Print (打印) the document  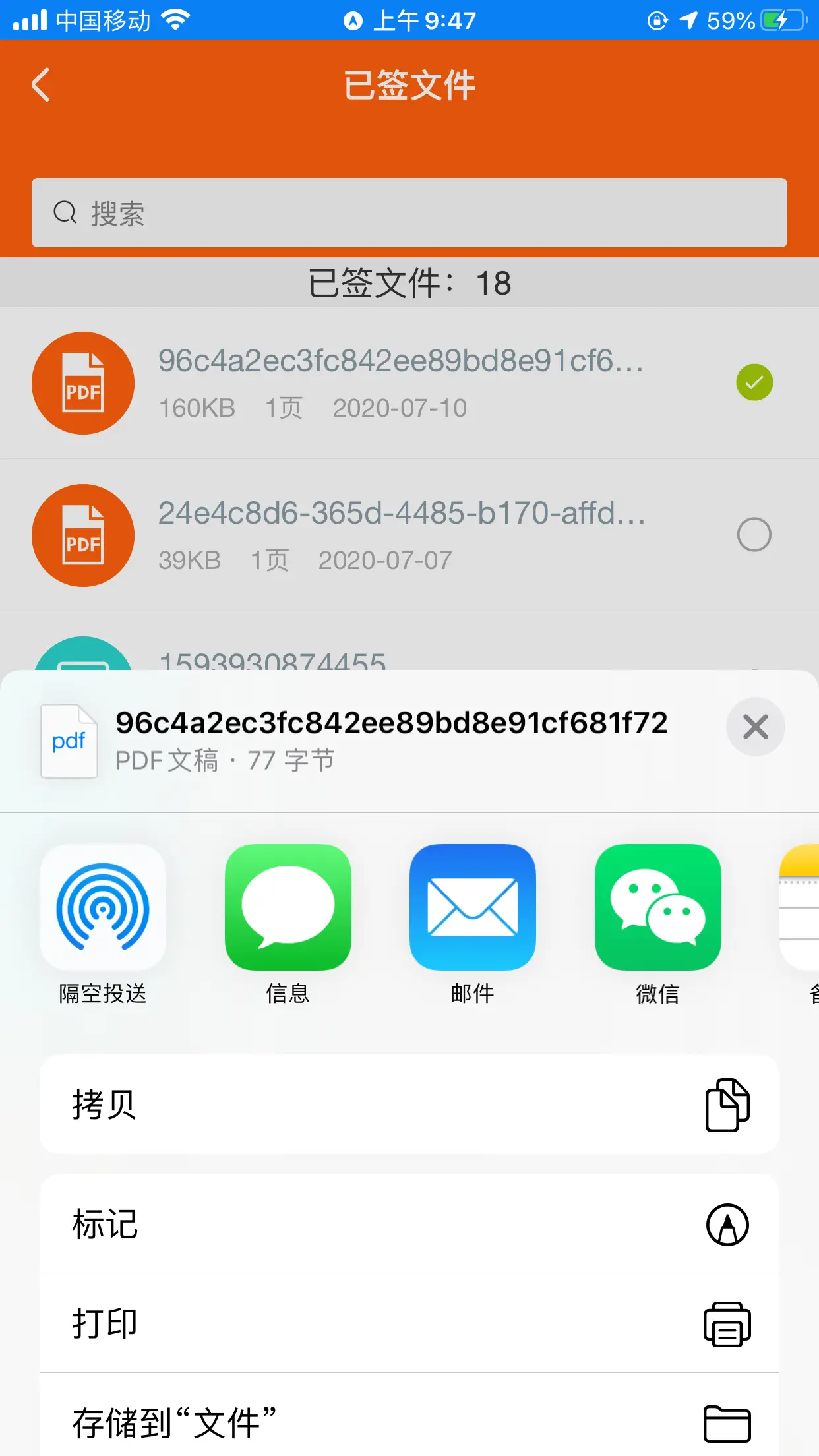(x=409, y=1323)
